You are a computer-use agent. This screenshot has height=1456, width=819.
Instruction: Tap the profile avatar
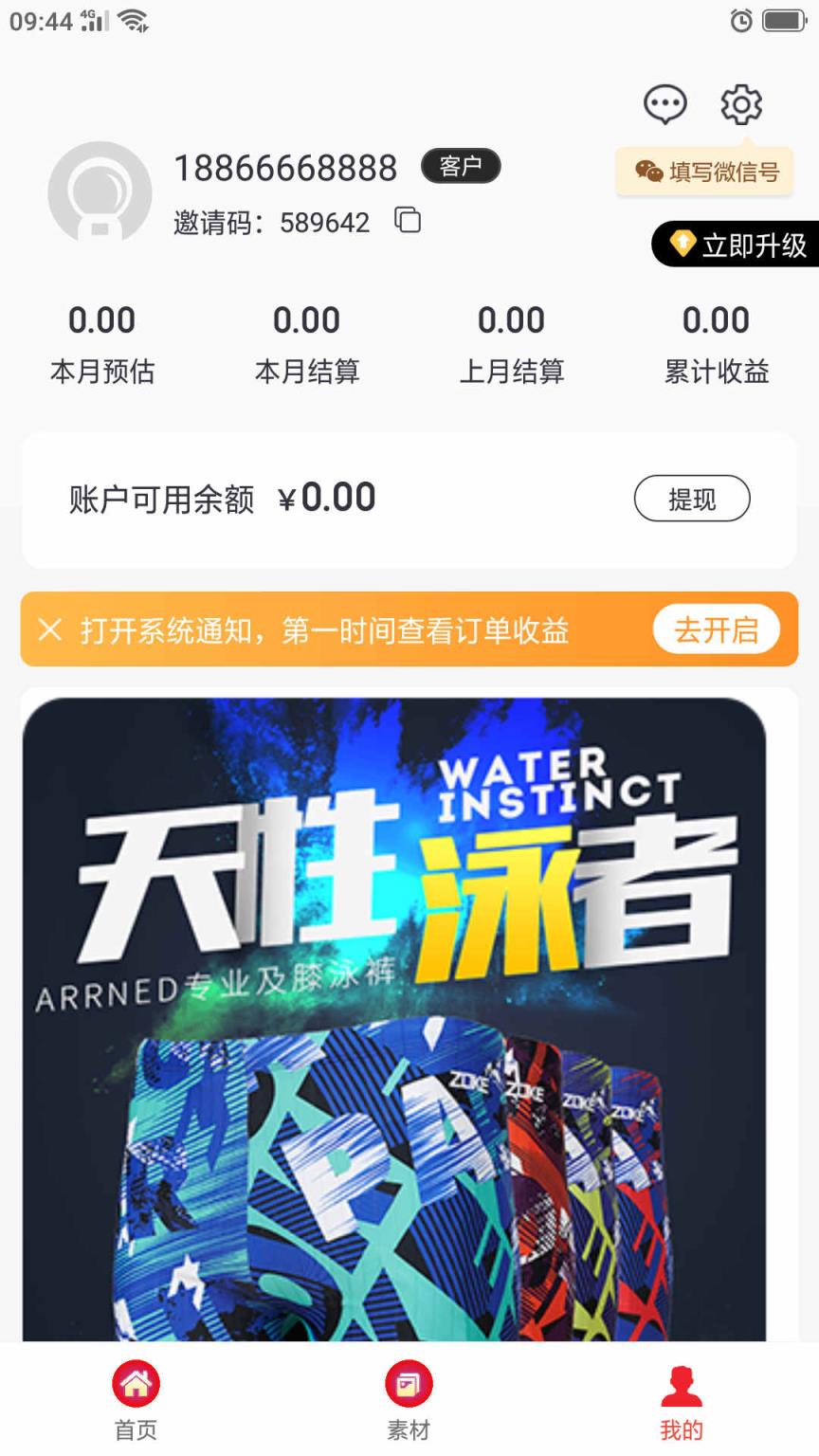[x=100, y=193]
